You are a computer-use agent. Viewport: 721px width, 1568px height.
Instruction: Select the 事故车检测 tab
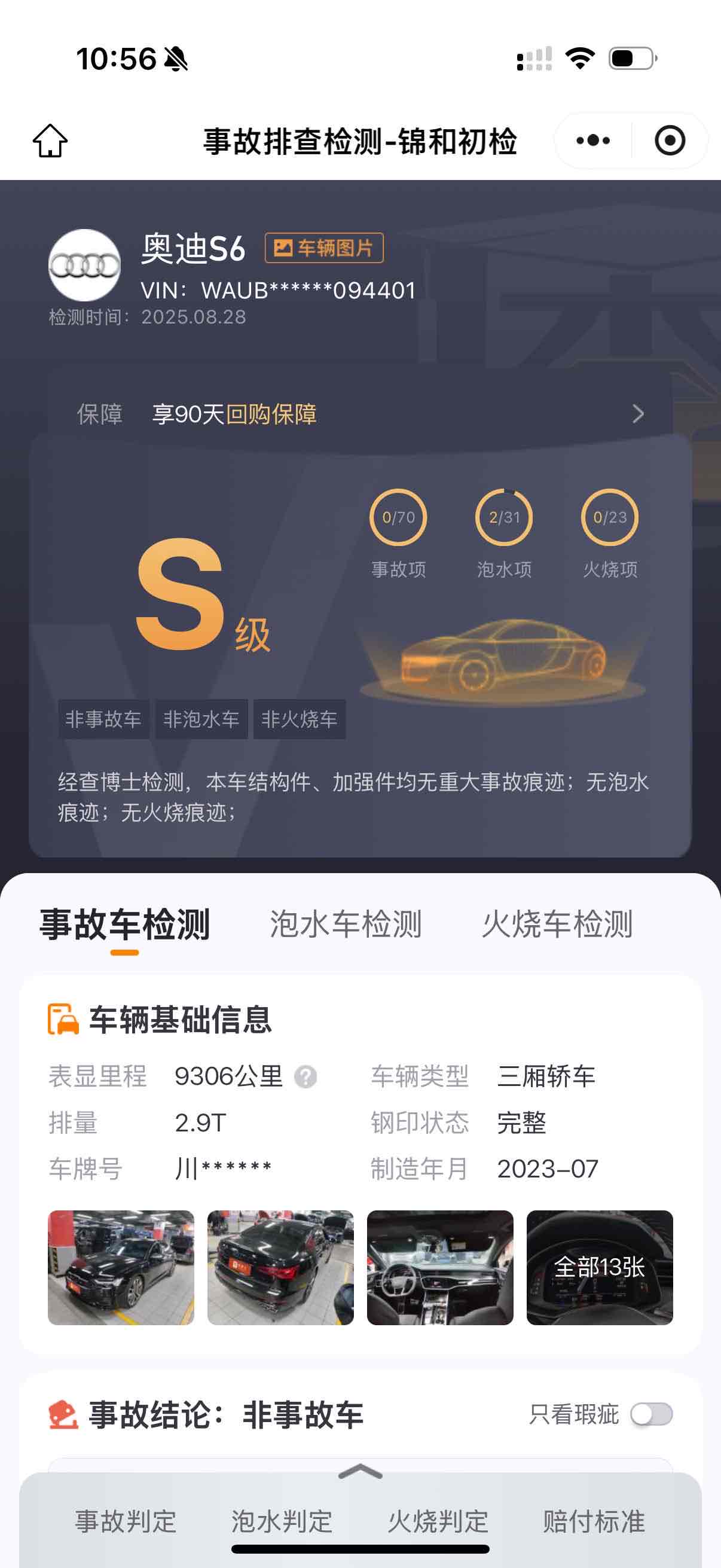click(x=125, y=924)
